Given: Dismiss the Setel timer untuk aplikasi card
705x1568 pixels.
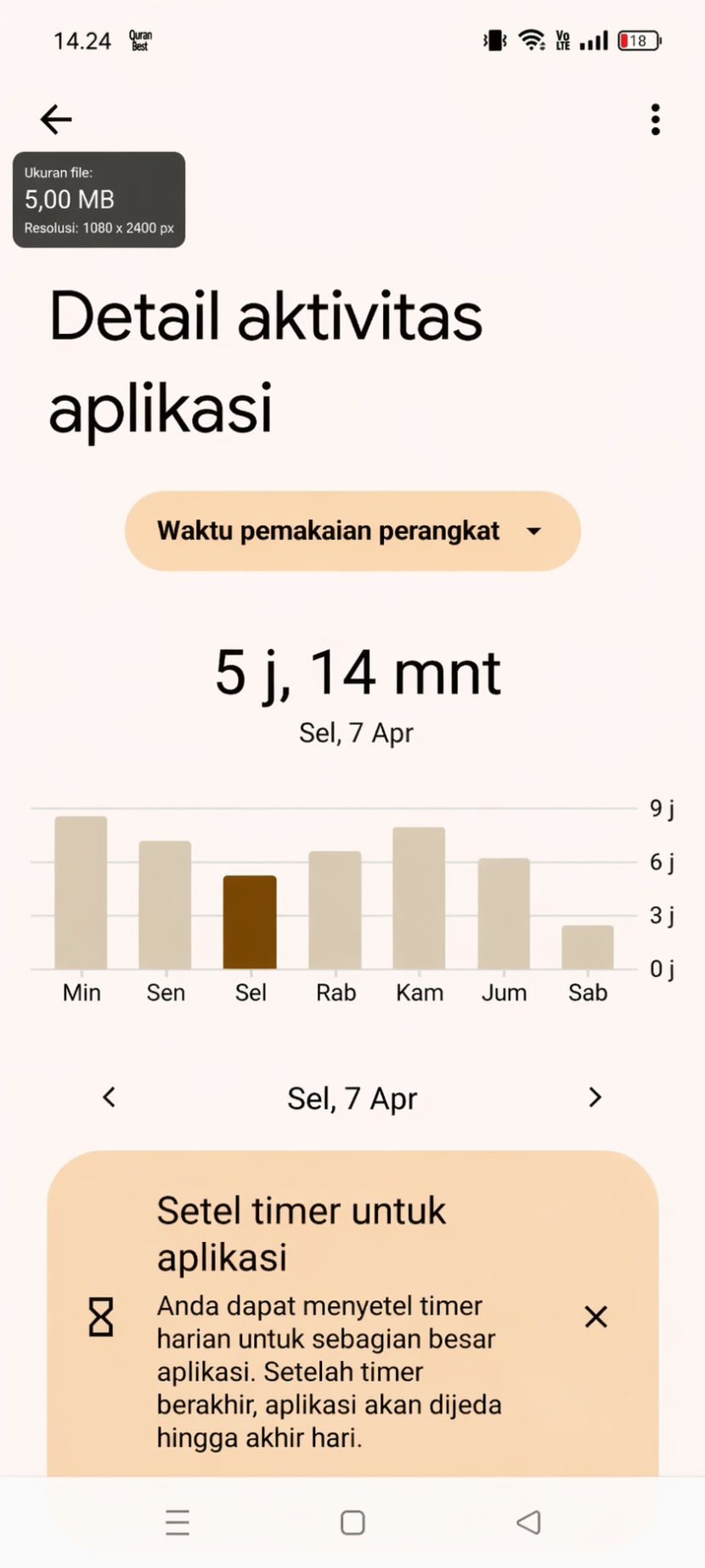Looking at the screenshot, I should (595, 1317).
